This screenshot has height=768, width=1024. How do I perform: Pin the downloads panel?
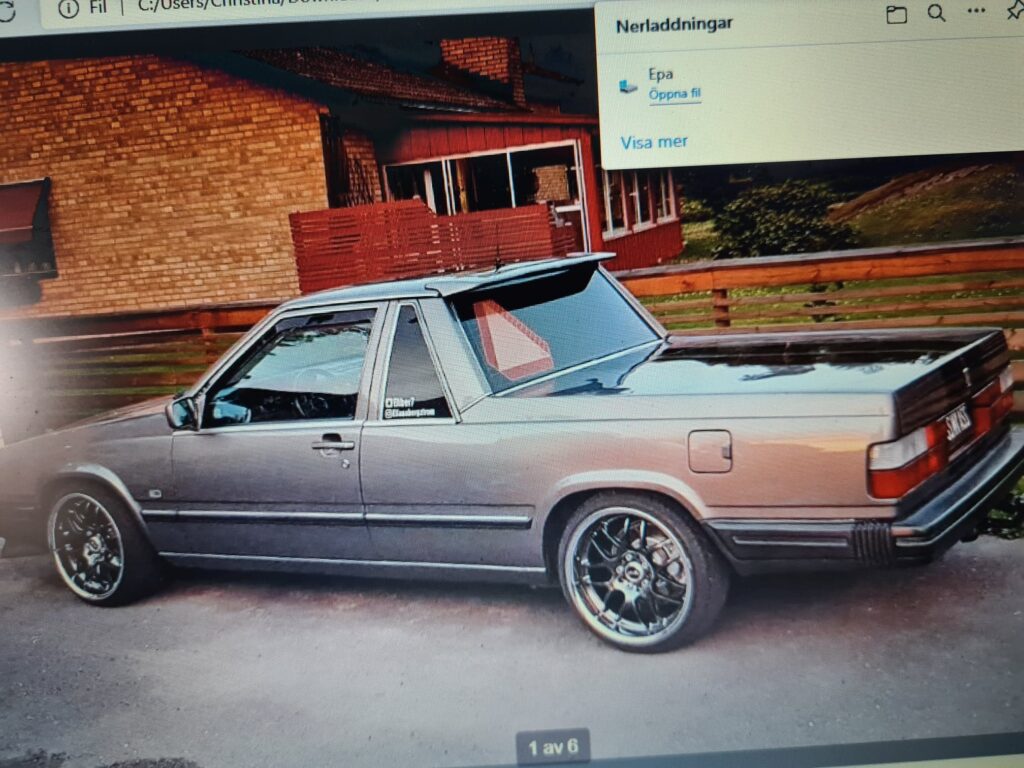click(1014, 10)
